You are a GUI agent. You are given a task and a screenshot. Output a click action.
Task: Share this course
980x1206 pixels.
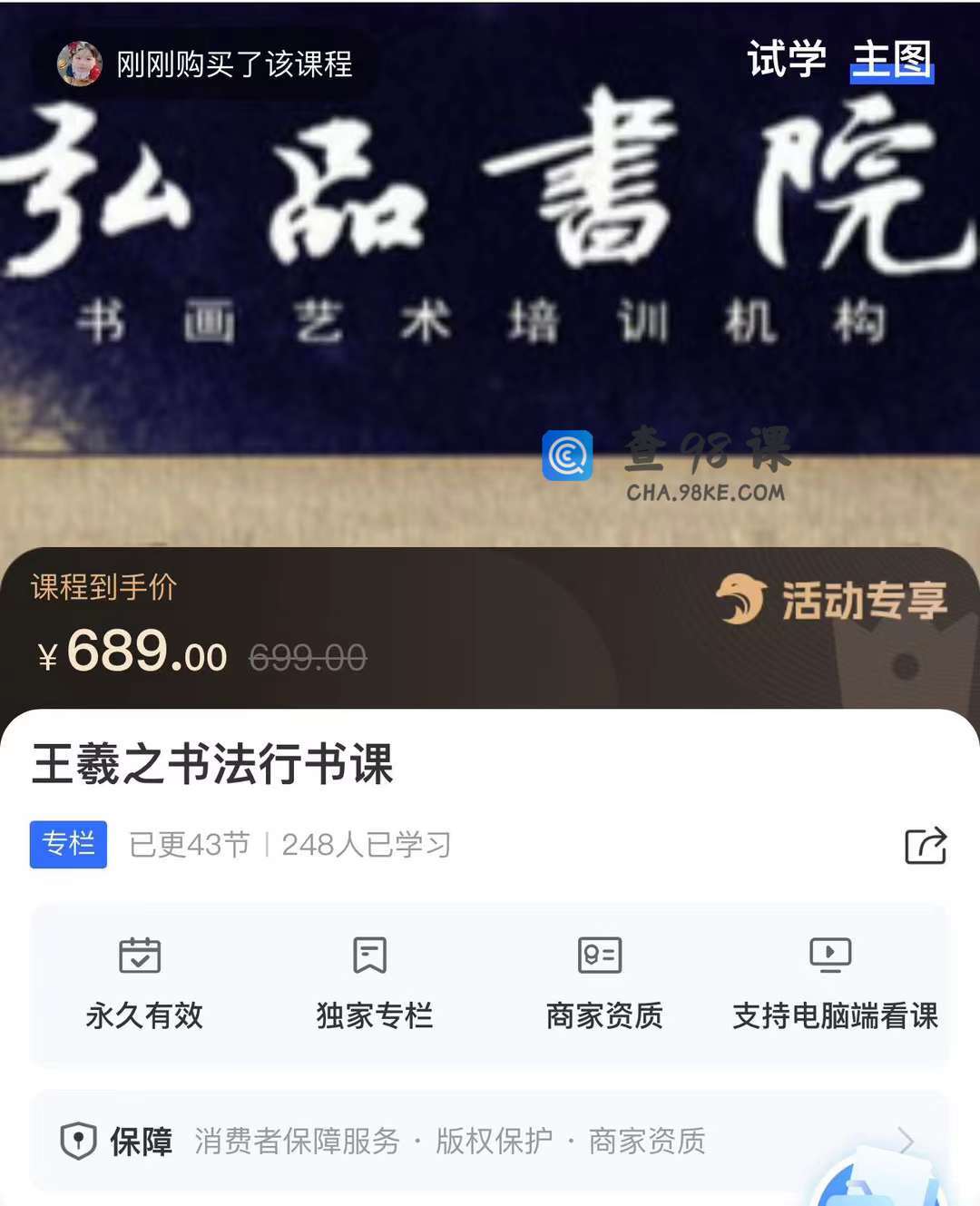pos(925,846)
